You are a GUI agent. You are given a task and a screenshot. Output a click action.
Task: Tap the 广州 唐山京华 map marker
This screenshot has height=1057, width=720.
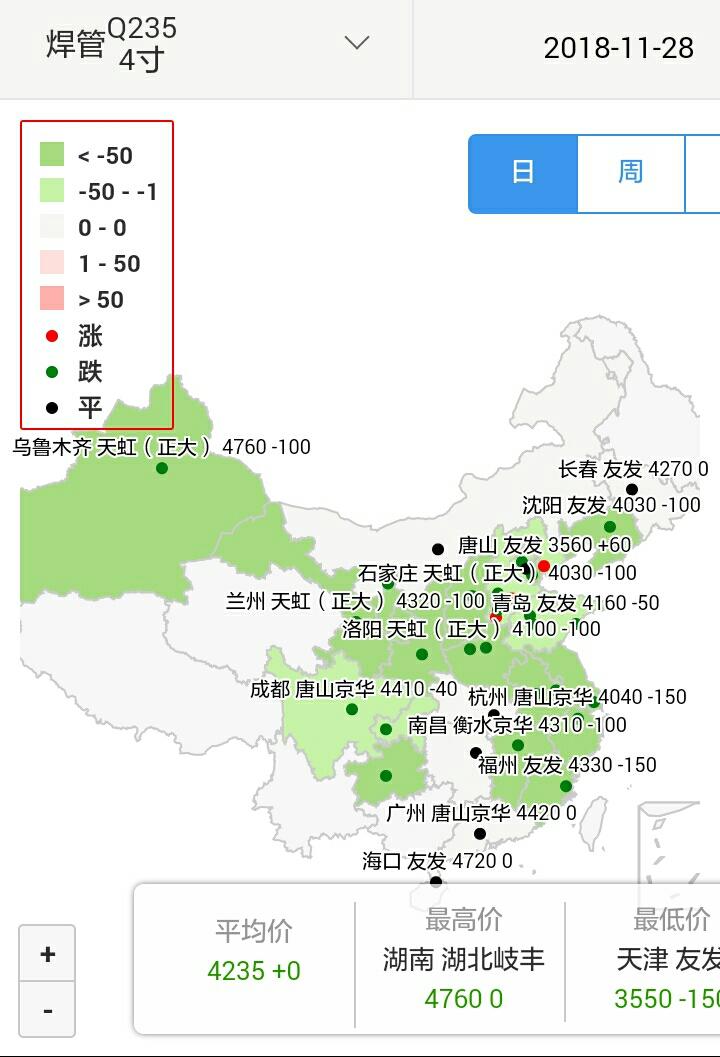(x=480, y=834)
